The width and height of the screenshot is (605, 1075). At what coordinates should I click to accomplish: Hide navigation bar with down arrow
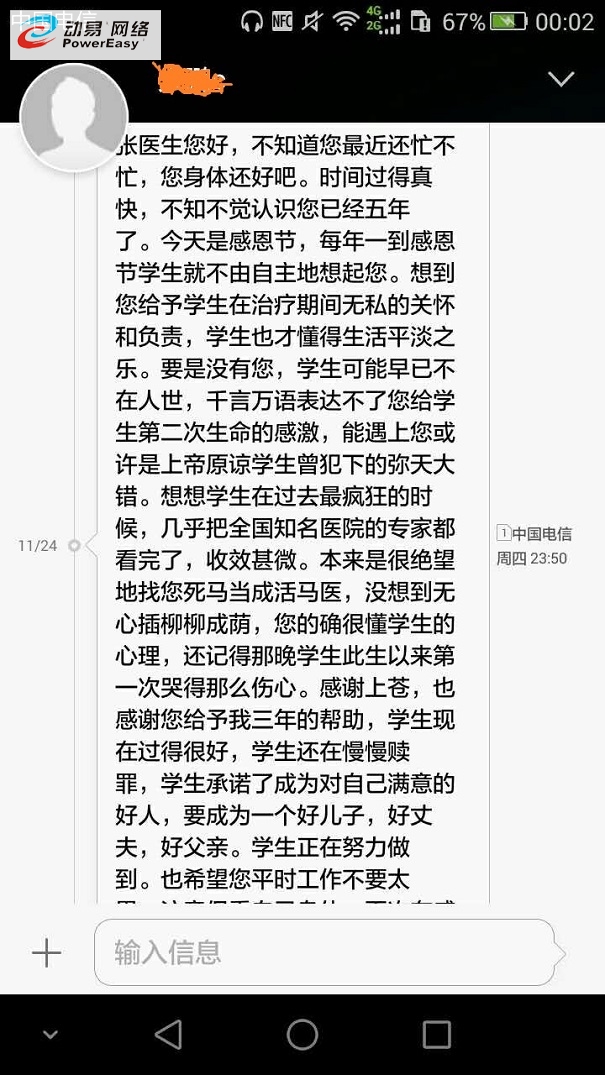pos(50,1034)
